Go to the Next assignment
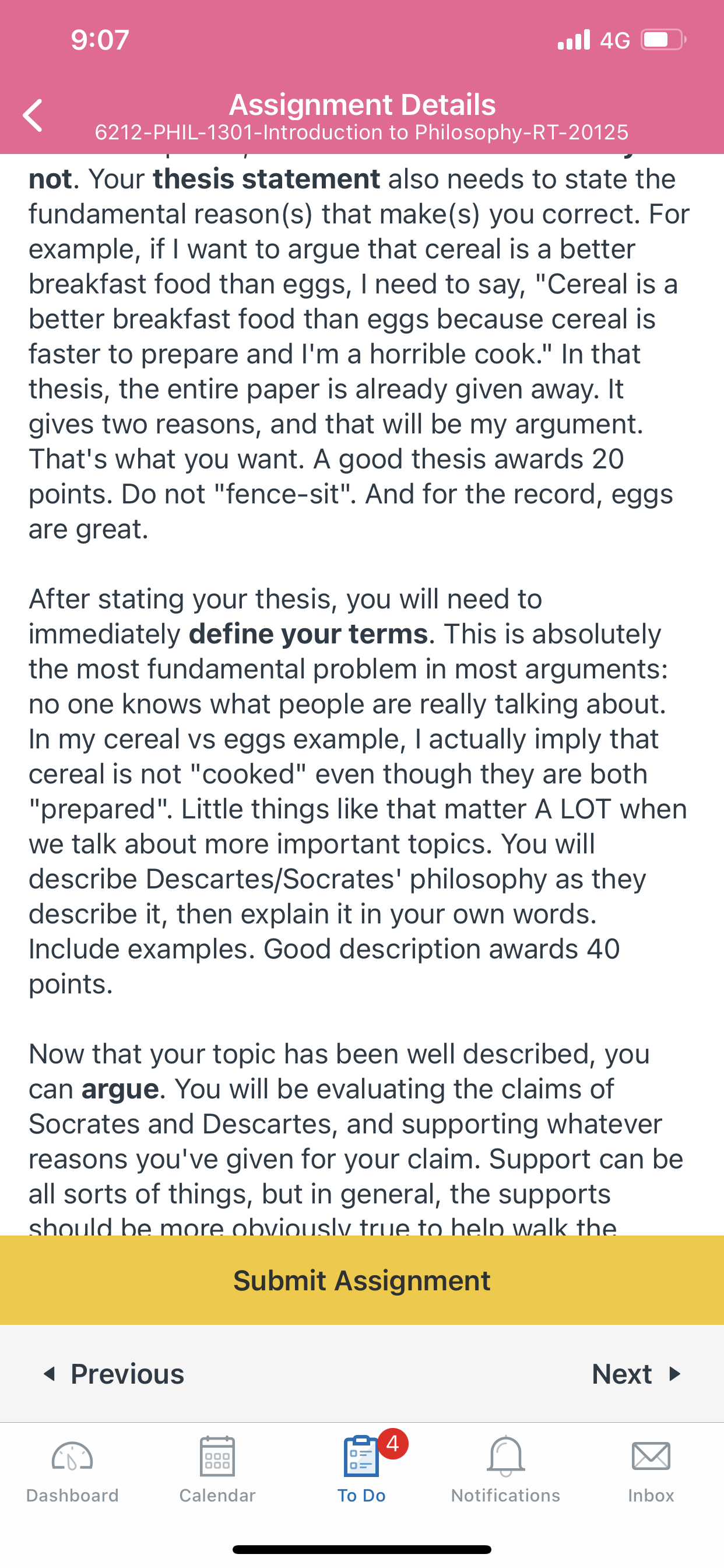Viewport: 724px width, 1568px height. point(637,1374)
